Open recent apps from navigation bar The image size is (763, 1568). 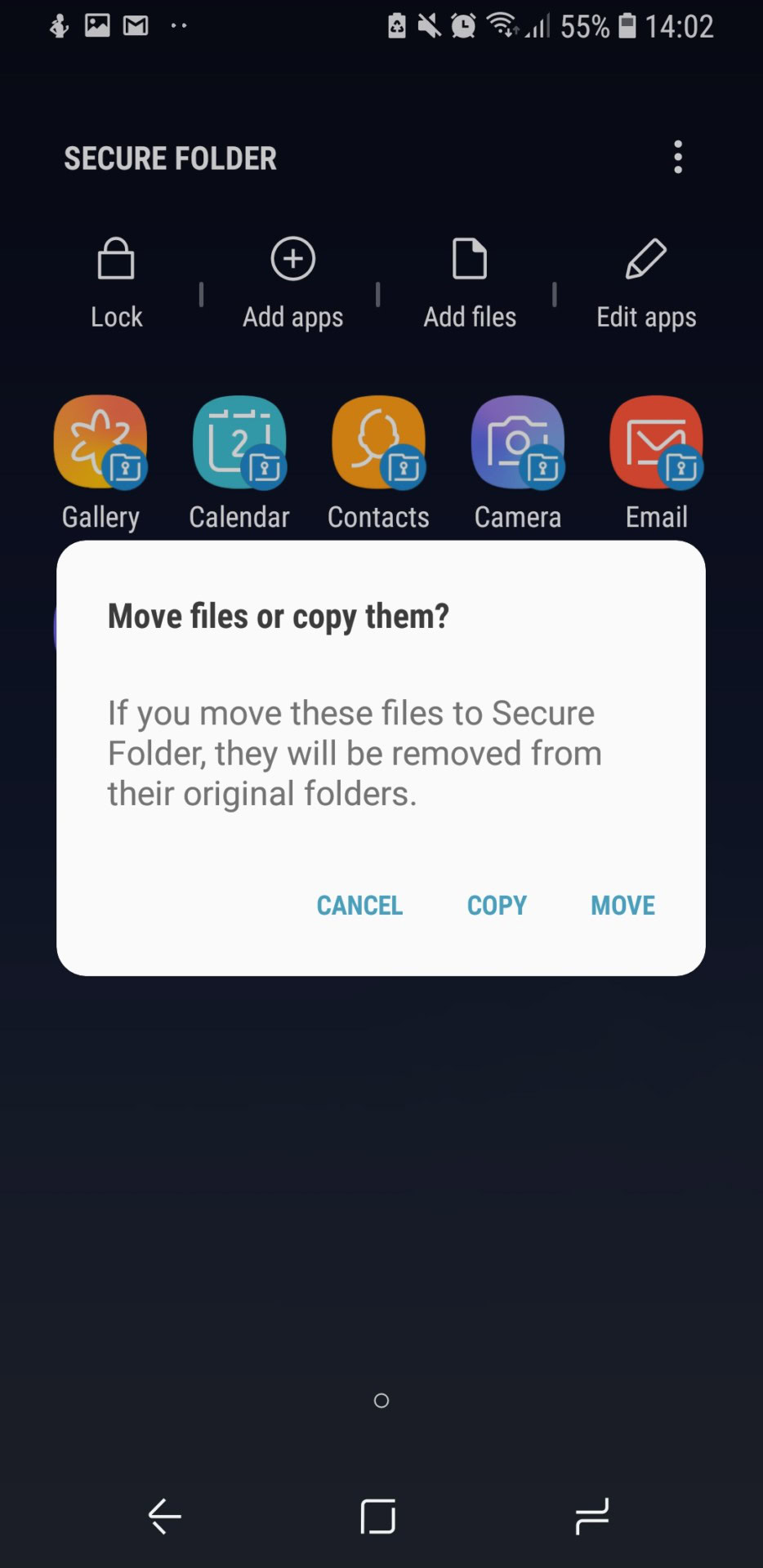(x=591, y=1517)
